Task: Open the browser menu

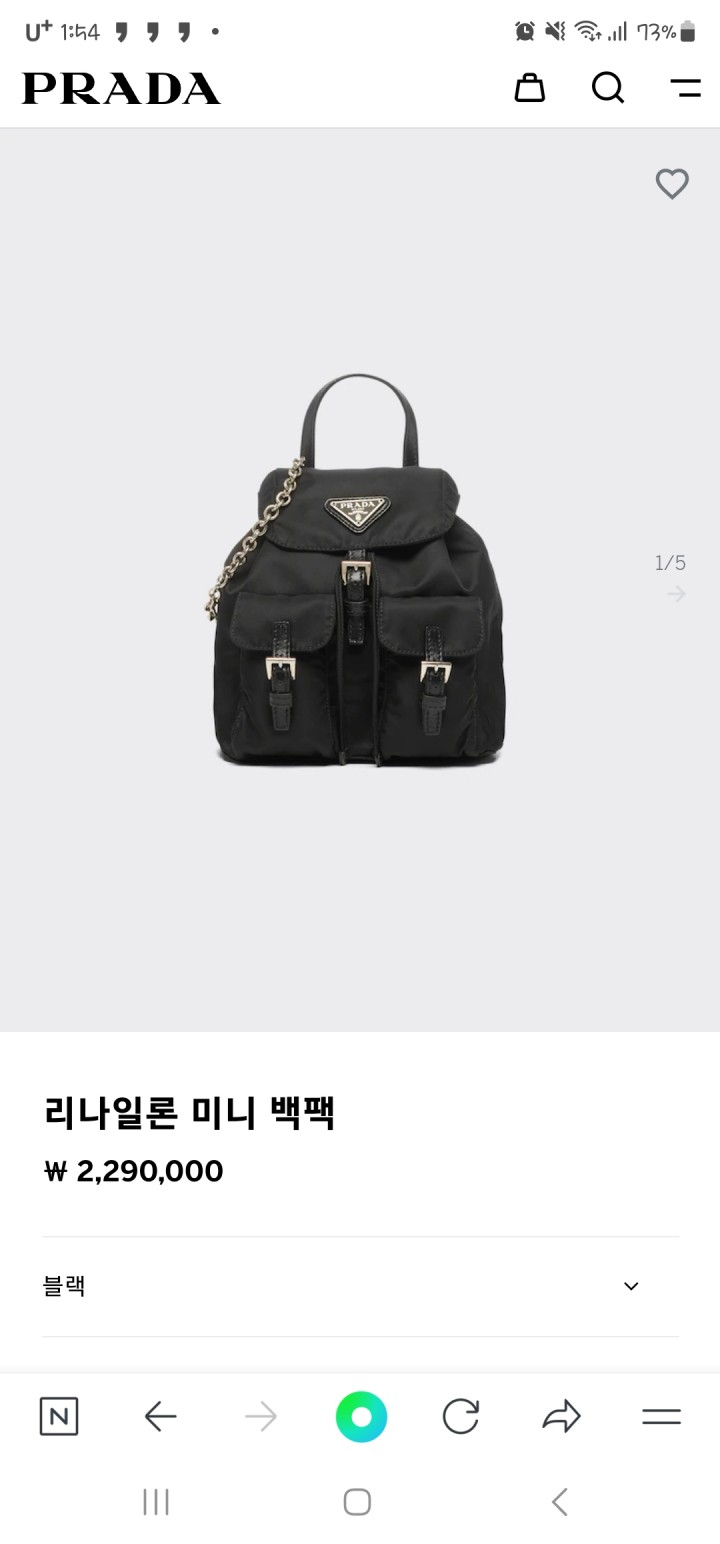Action: coord(661,1416)
